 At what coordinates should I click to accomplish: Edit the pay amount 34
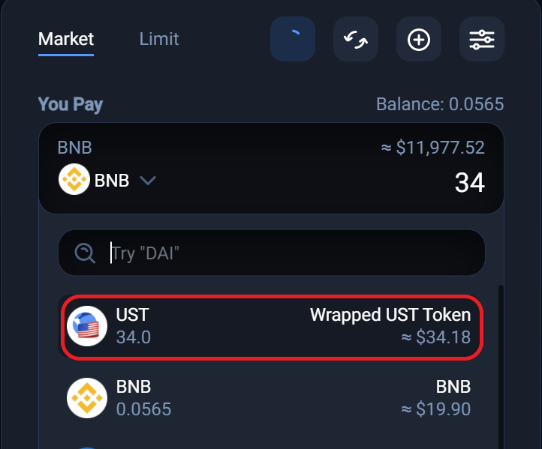469,183
